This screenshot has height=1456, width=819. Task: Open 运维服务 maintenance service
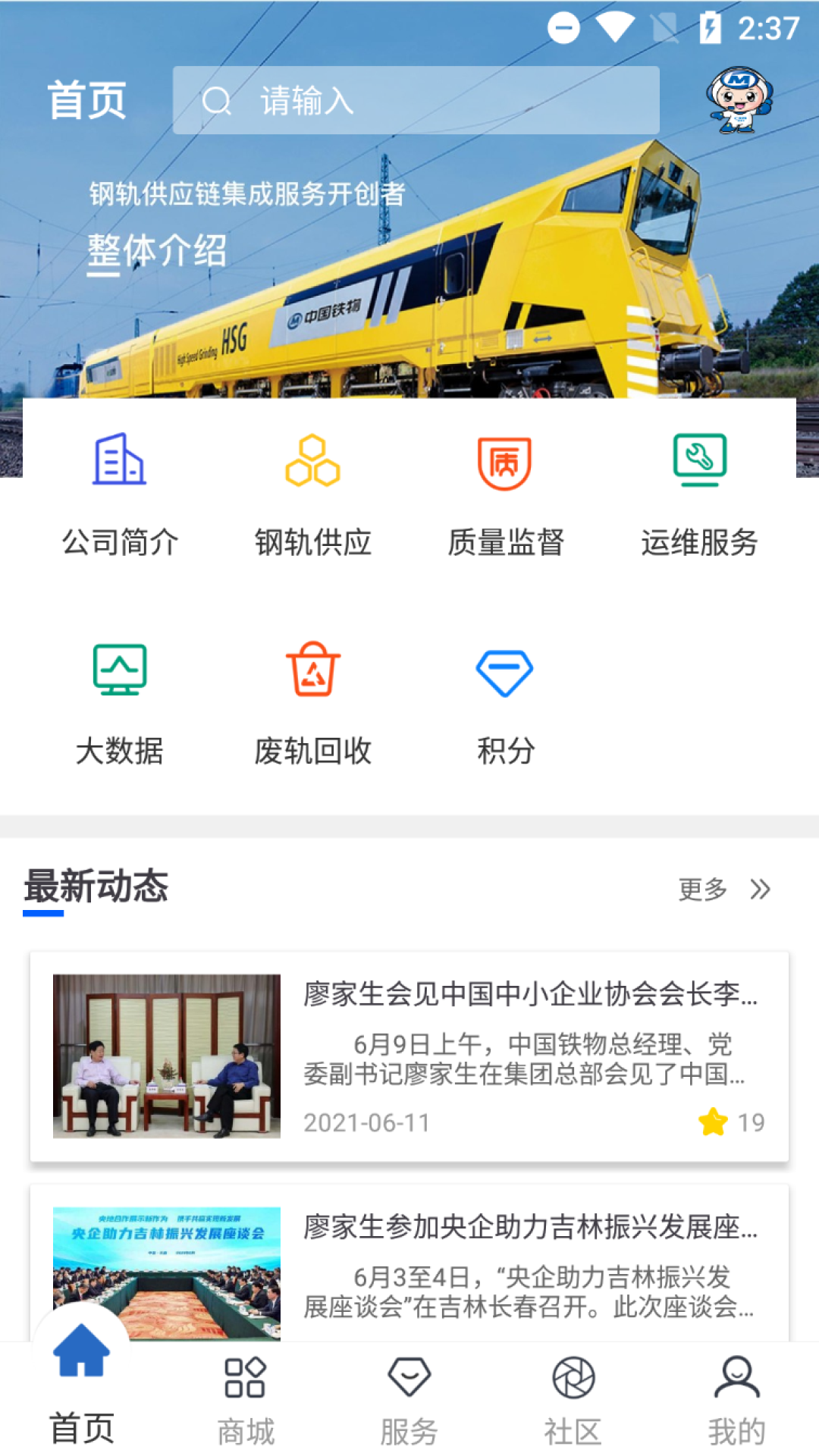[x=699, y=494]
